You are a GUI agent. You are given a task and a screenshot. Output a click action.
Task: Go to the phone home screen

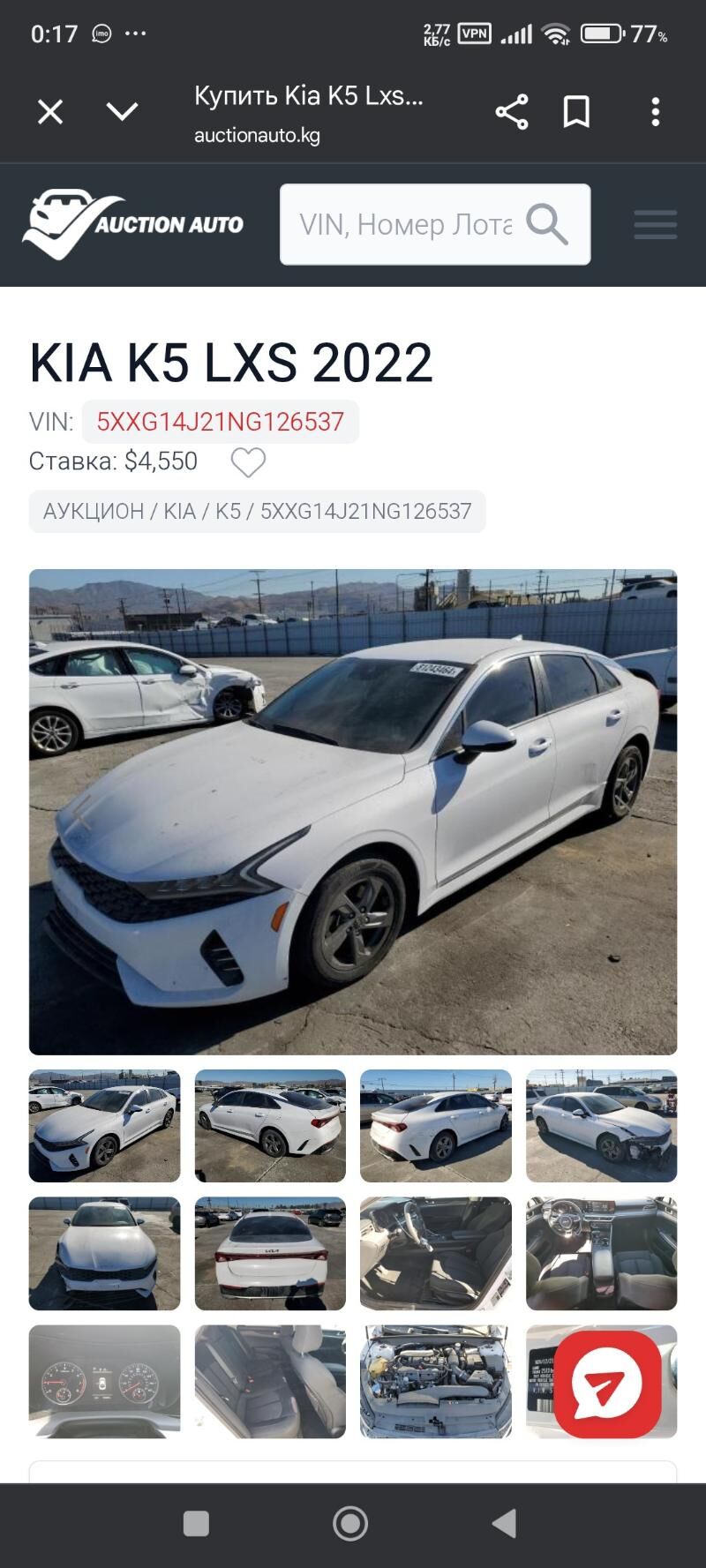click(350, 1523)
